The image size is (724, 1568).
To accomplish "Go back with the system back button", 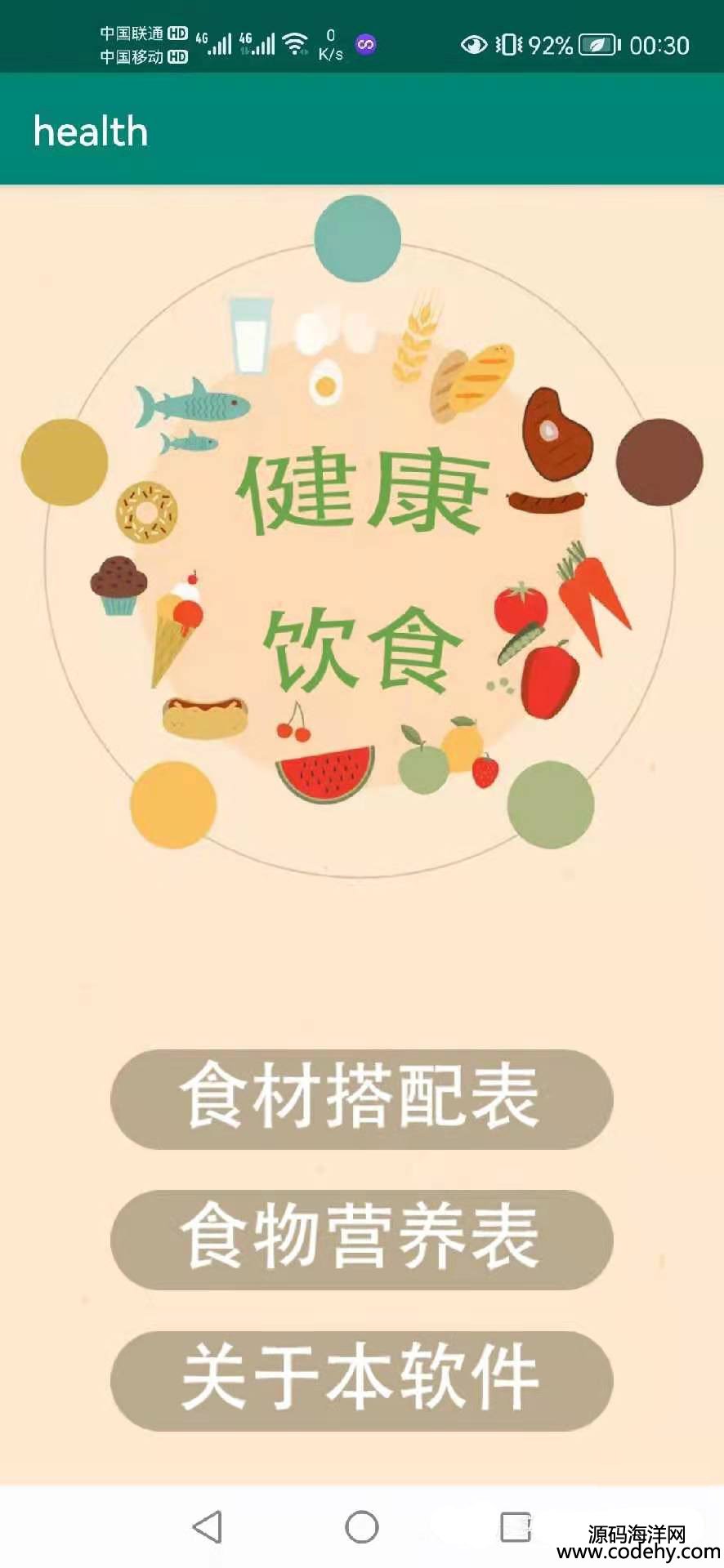I will [x=208, y=1526].
